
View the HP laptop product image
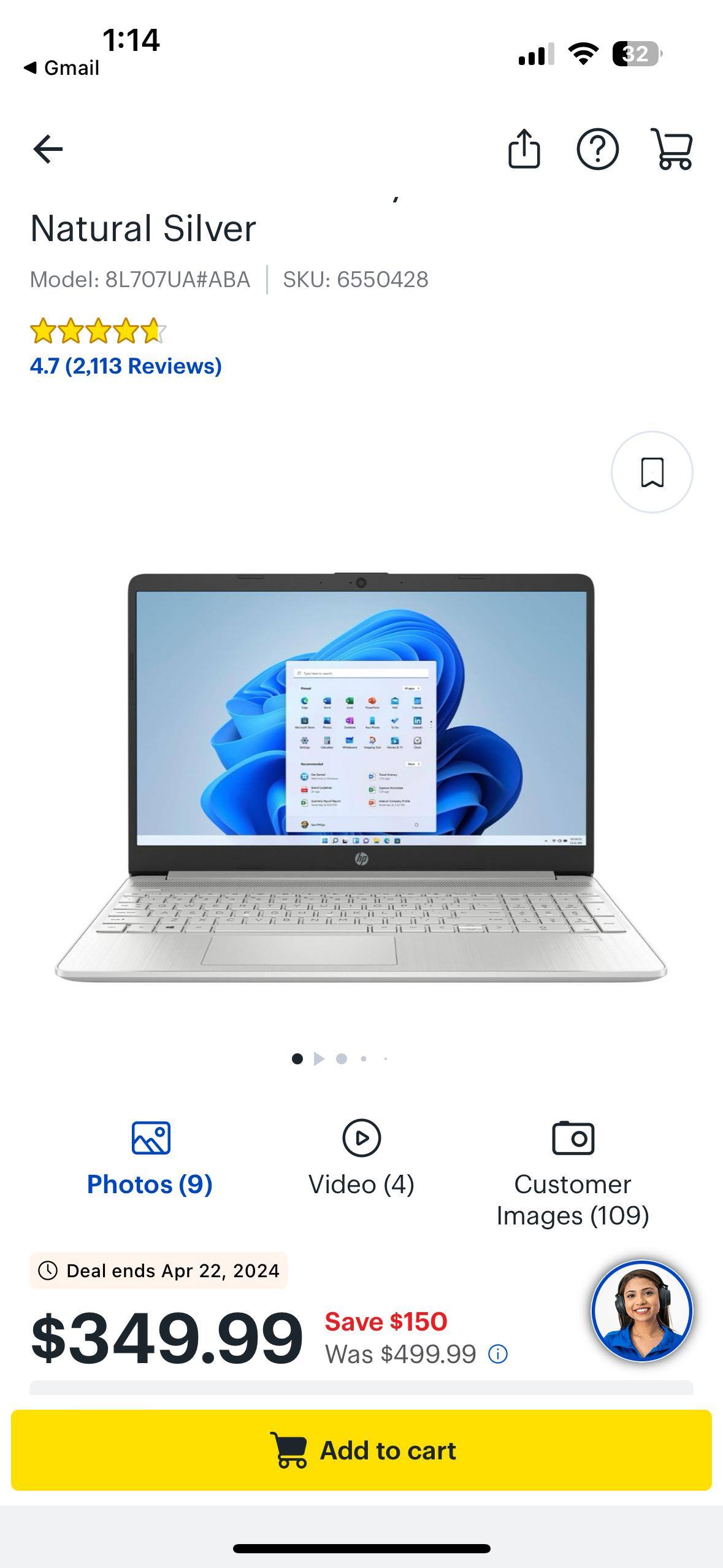pos(361,777)
